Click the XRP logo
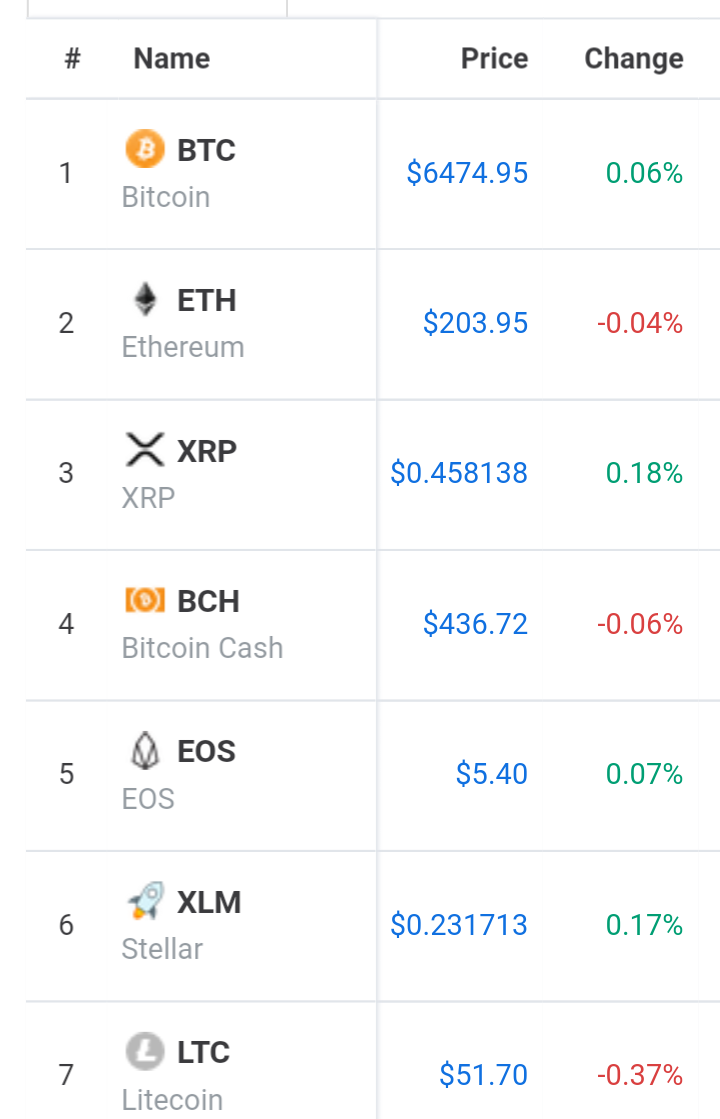Image resolution: width=720 pixels, height=1119 pixels. coord(146,450)
